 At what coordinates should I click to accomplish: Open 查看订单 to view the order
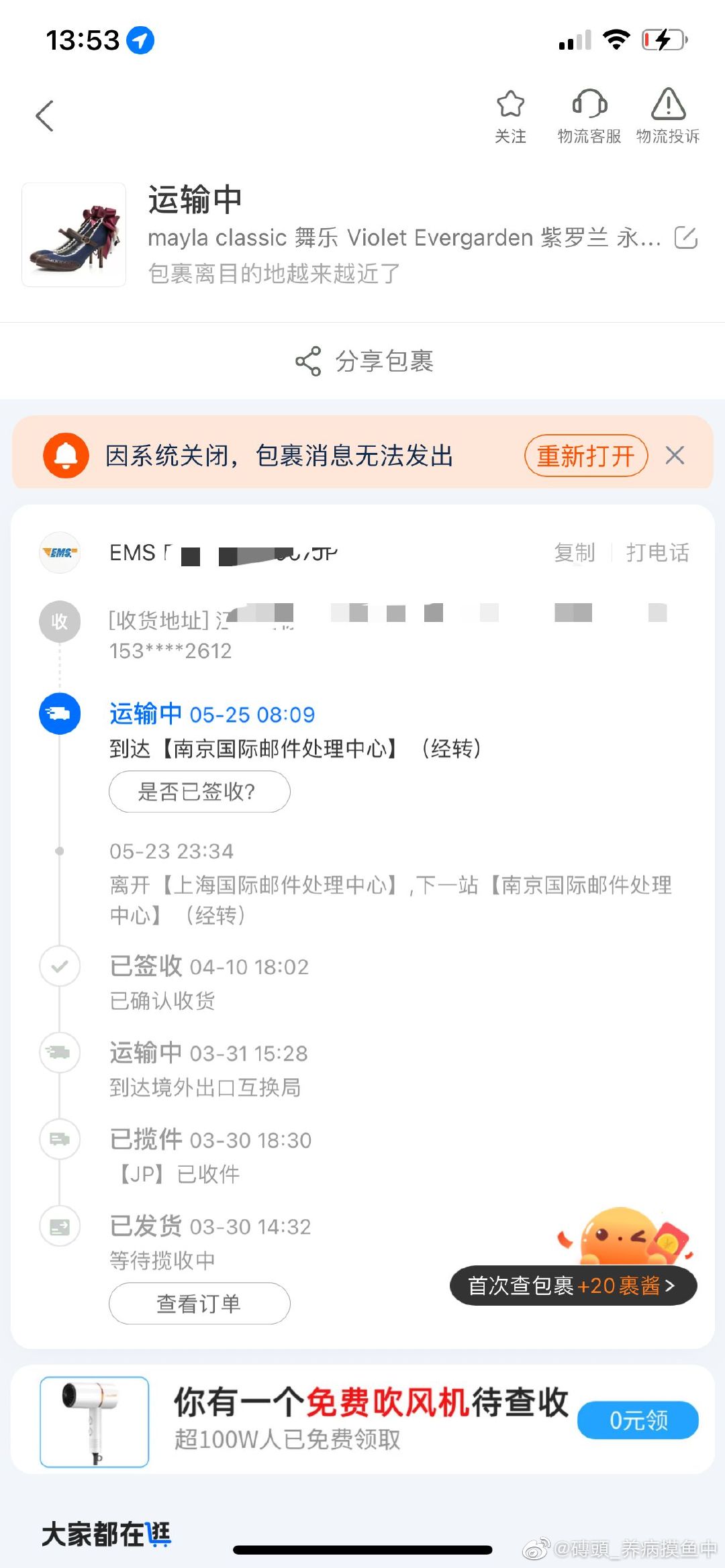pos(199,1303)
